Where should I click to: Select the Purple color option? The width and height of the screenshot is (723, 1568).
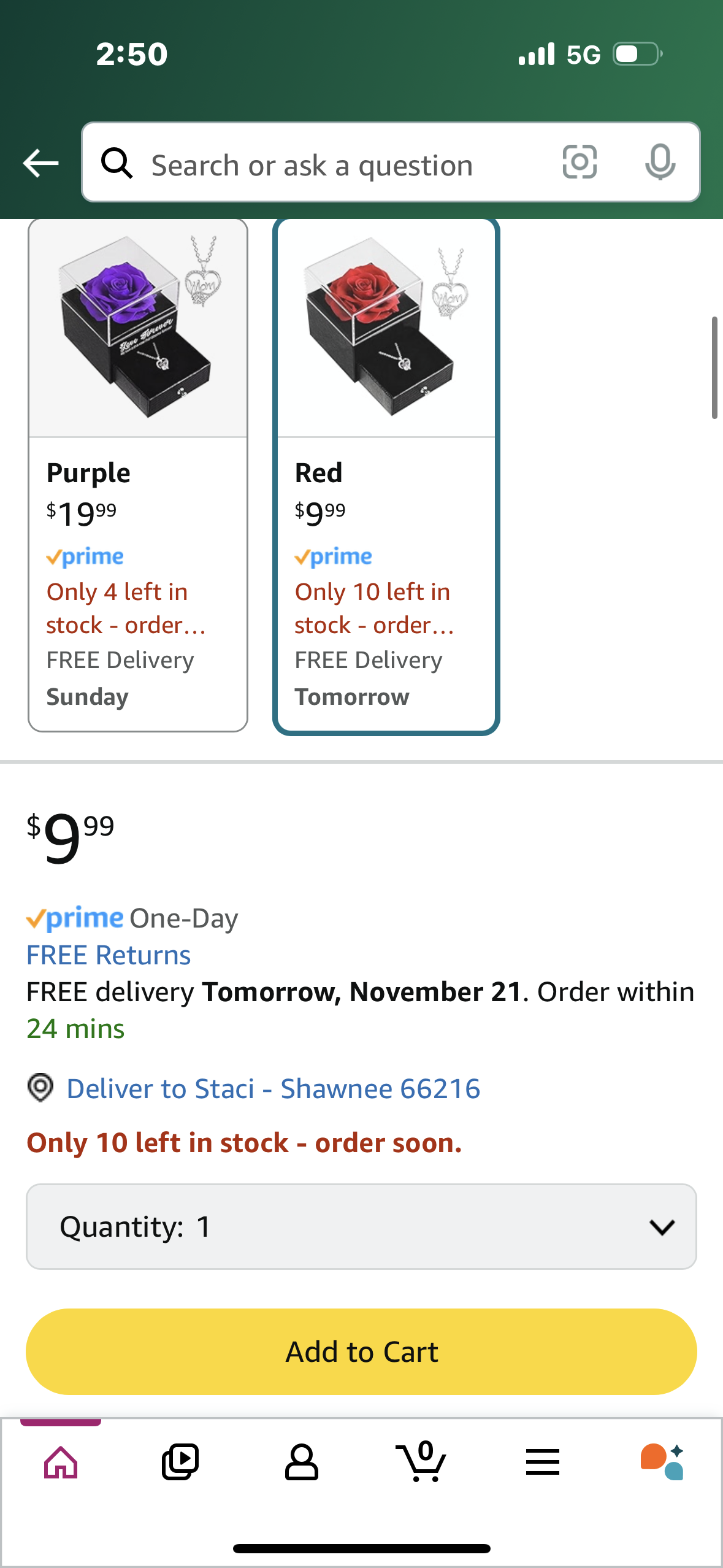tap(138, 475)
